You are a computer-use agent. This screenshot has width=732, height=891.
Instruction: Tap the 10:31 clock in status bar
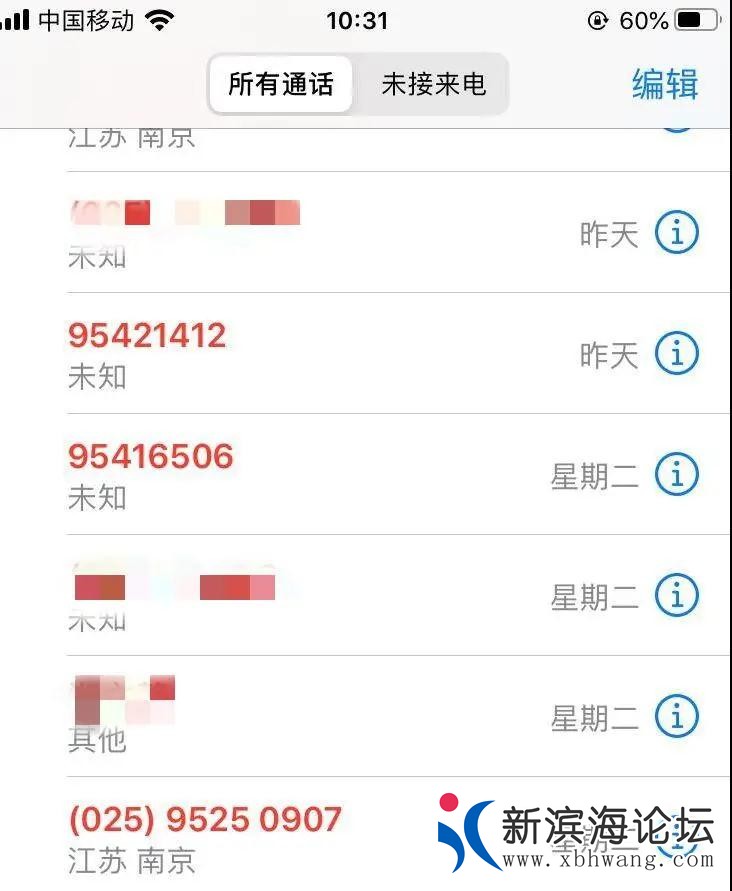(358, 17)
